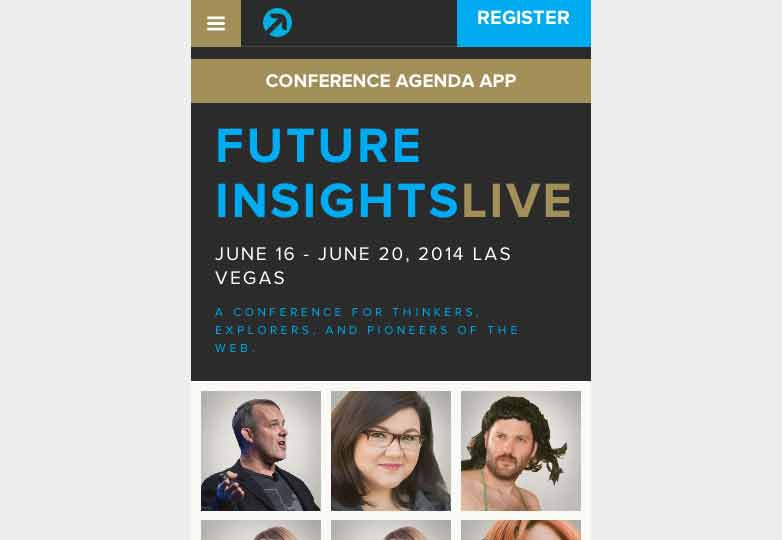Open the bearded speaker with curly wig
Screen dimensions: 782x540
click(x=520, y=450)
